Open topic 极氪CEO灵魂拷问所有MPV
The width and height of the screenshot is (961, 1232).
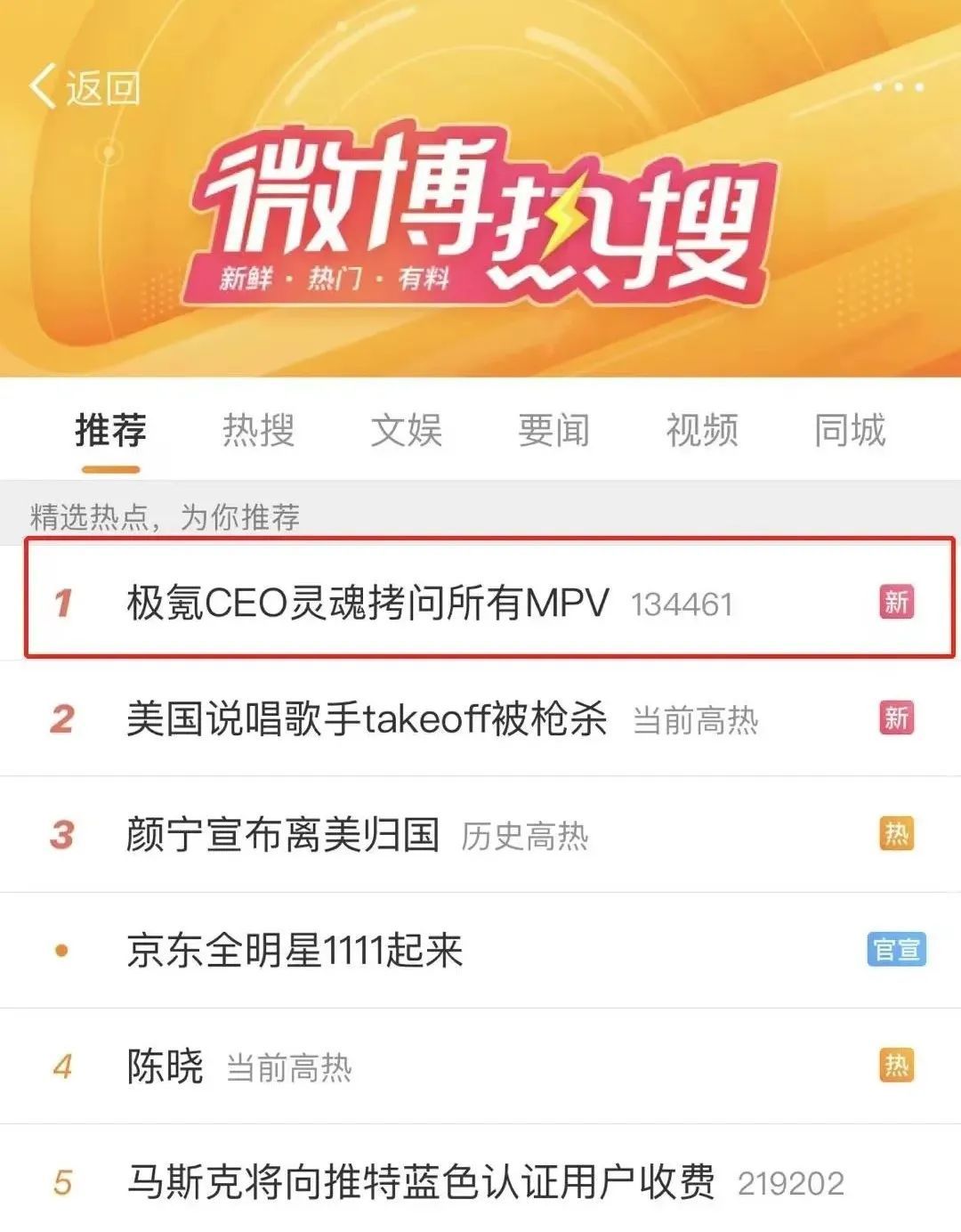(x=367, y=603)
